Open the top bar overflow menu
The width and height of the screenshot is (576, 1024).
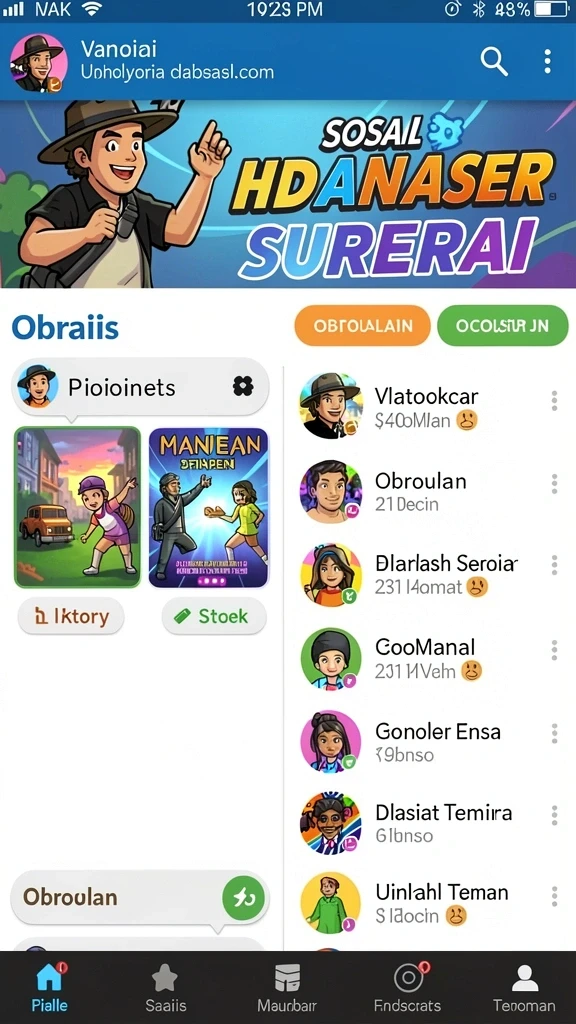coord(547,61)
